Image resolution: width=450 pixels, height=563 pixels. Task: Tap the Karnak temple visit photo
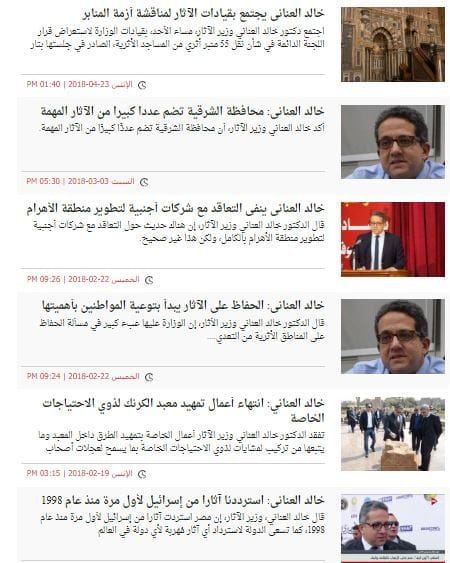click(x=393, y=434)
